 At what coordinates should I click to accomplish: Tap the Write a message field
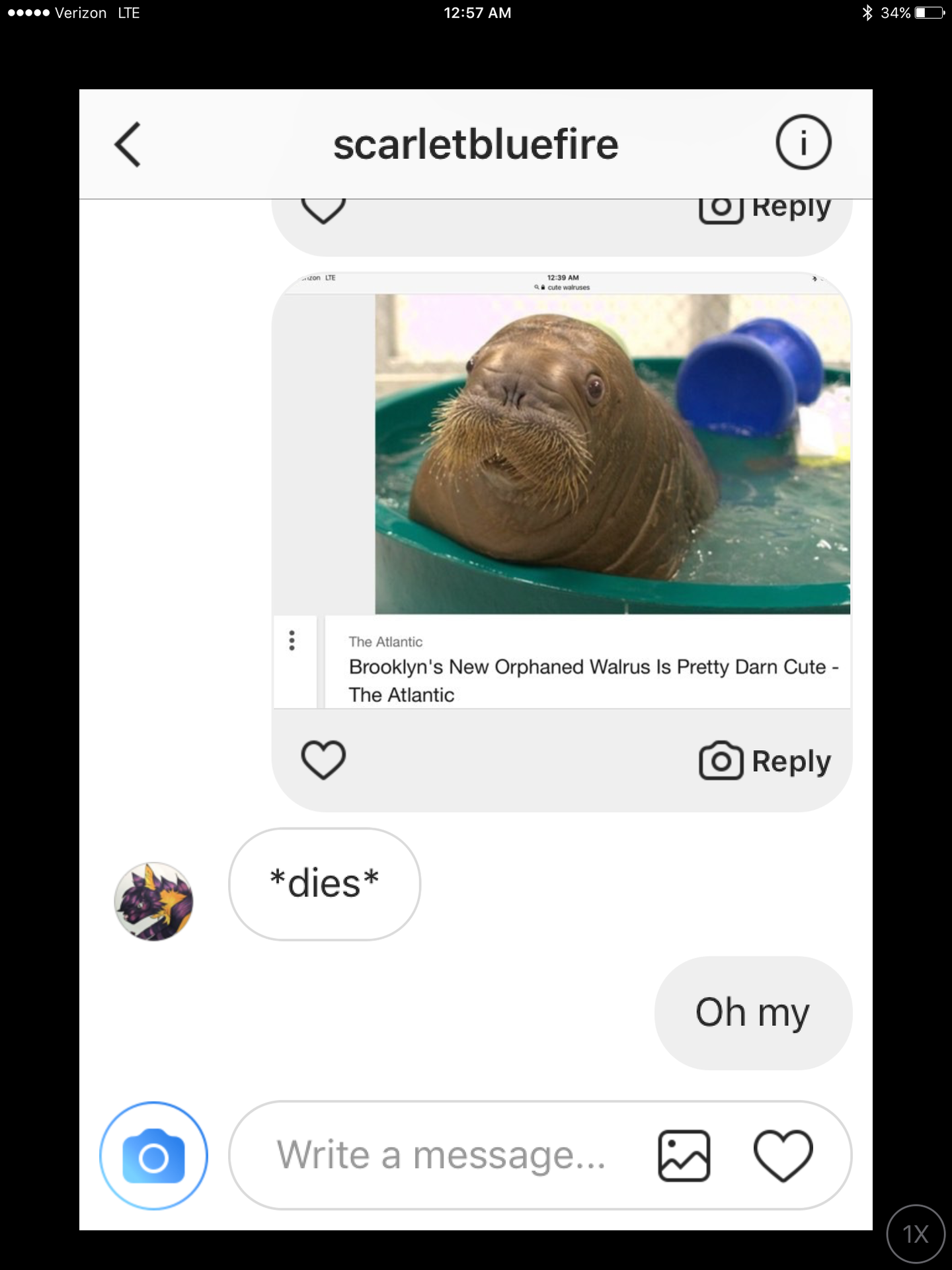[x=441, y=1155]
